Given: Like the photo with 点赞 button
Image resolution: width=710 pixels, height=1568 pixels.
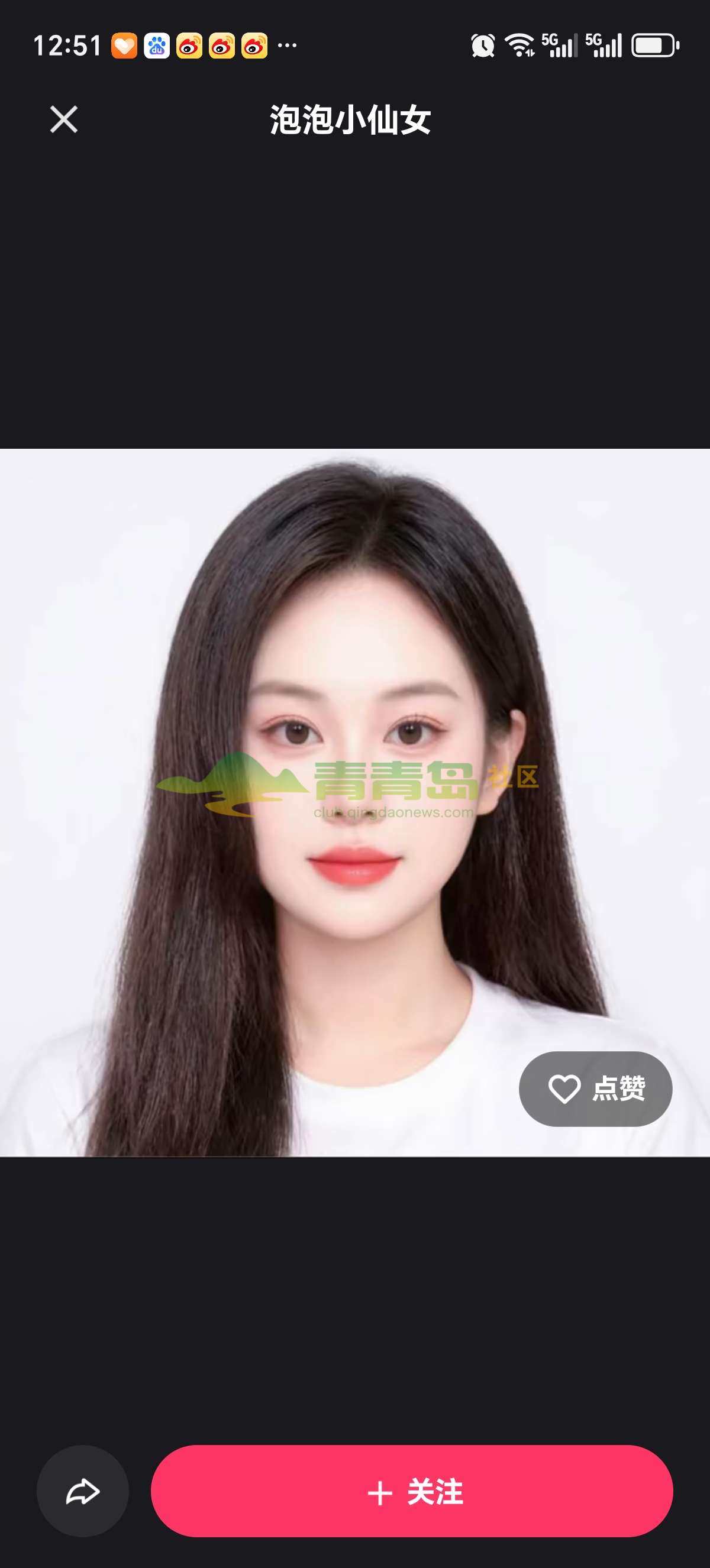Looking at the screenshot, I should pyautogui.click(x=595, y=1088).
